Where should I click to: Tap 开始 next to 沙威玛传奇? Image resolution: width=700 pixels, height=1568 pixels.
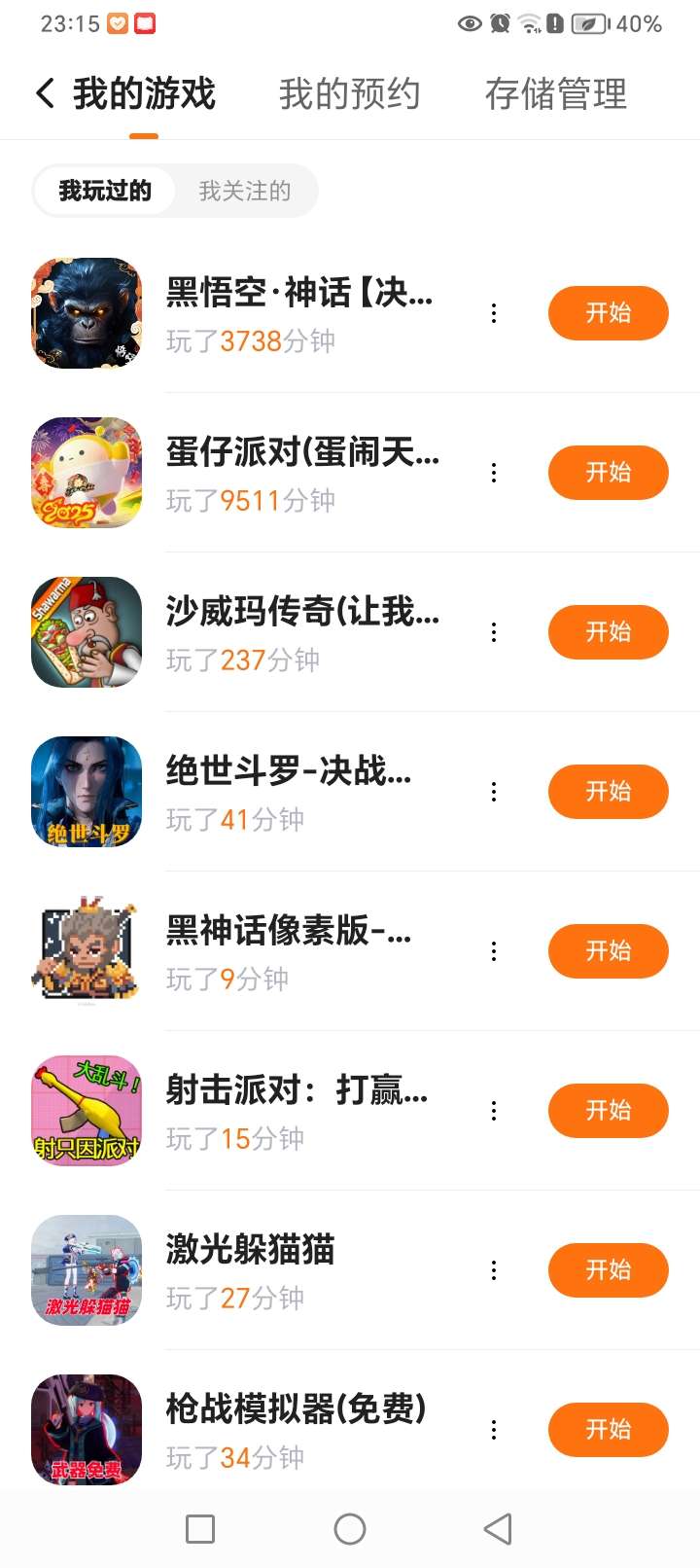point(608,632)
